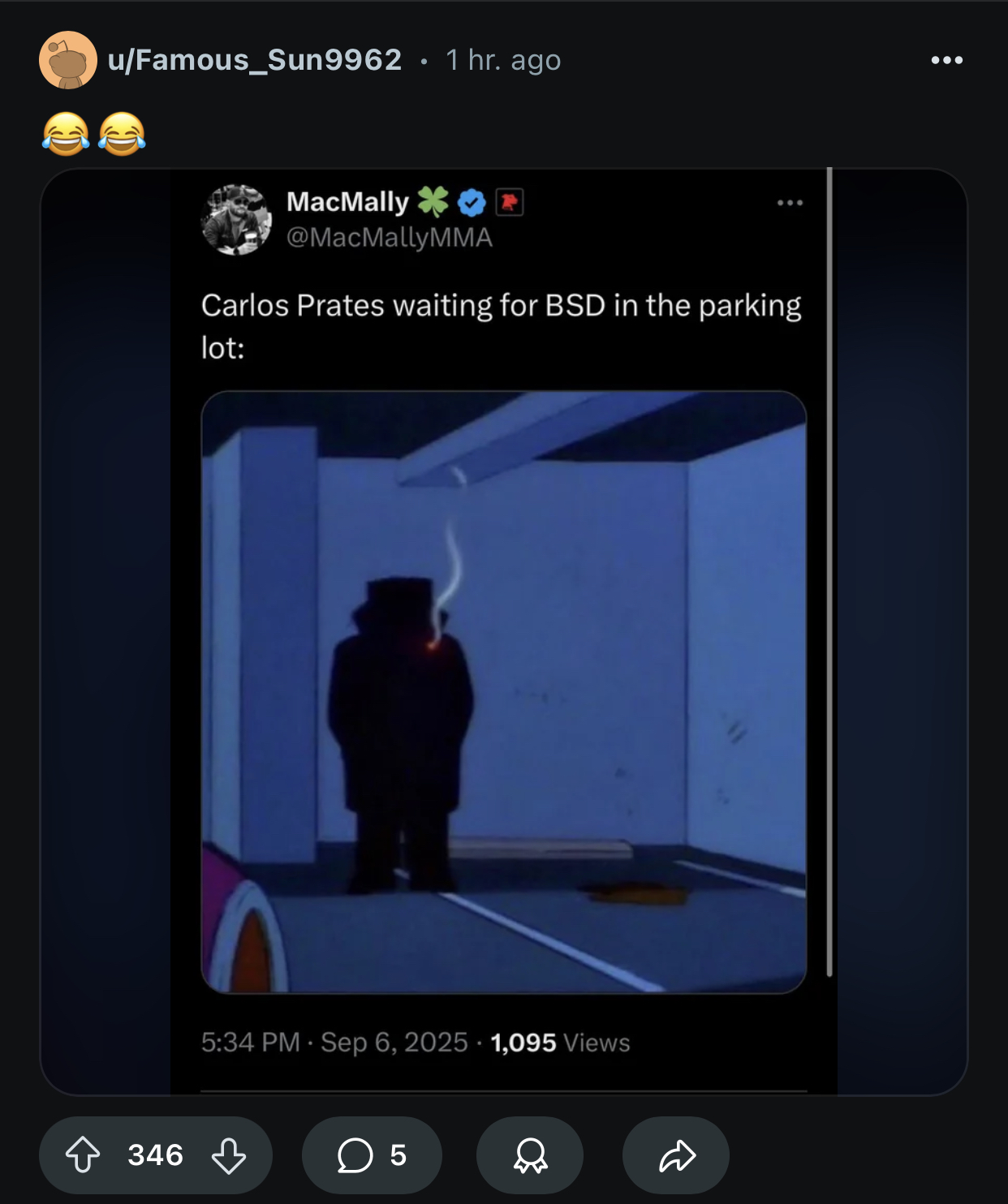Screen dimensions: 1008x1204
Task: Open the MacMally tweet screenshot image
Action: tap(503, 631)
